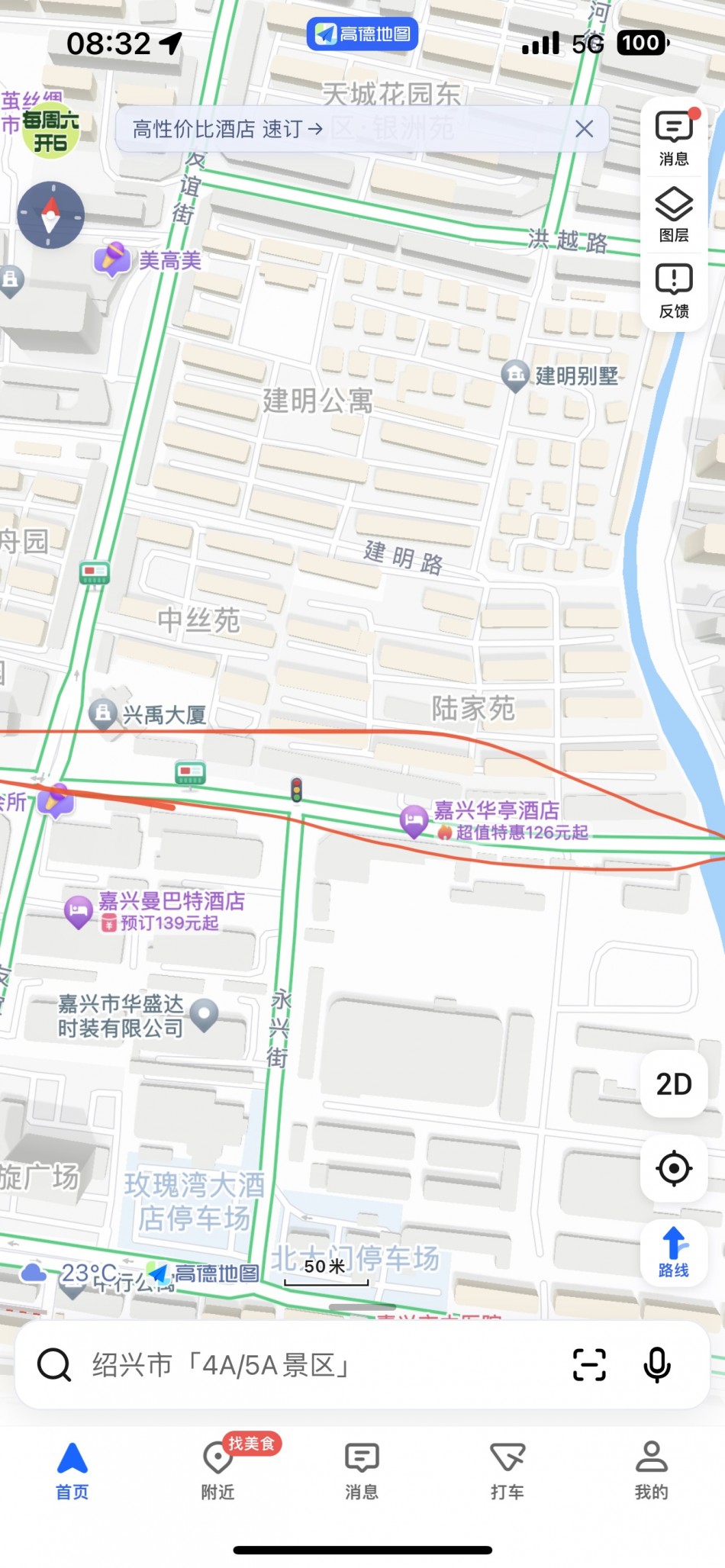Screen dimensions: 725x1568
Task: Open the 消息 messages button on map
Action: click(673, 137)
